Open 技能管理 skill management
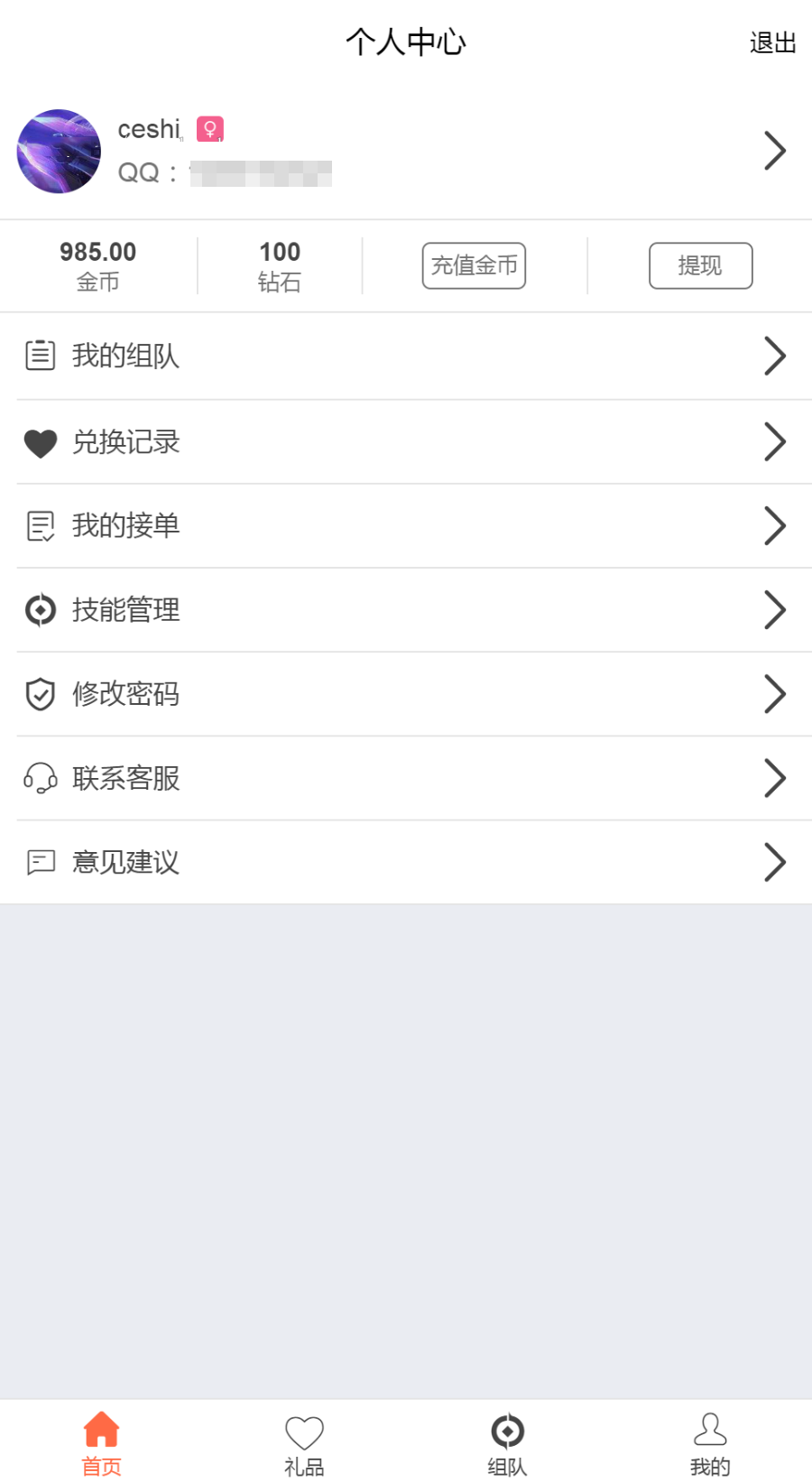Image resolution: width=812 pixels, height=1482 pixels. (x=406, y=610)
